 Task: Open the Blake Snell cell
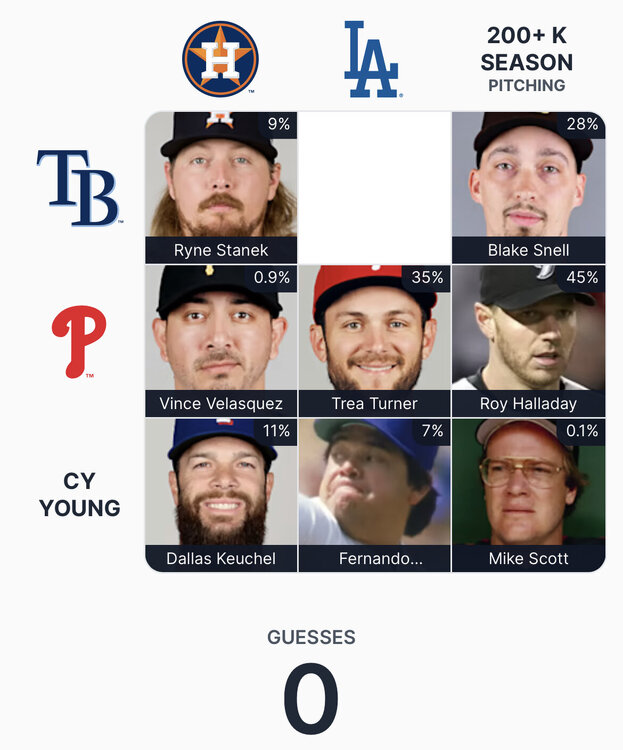tap(528, 187)
